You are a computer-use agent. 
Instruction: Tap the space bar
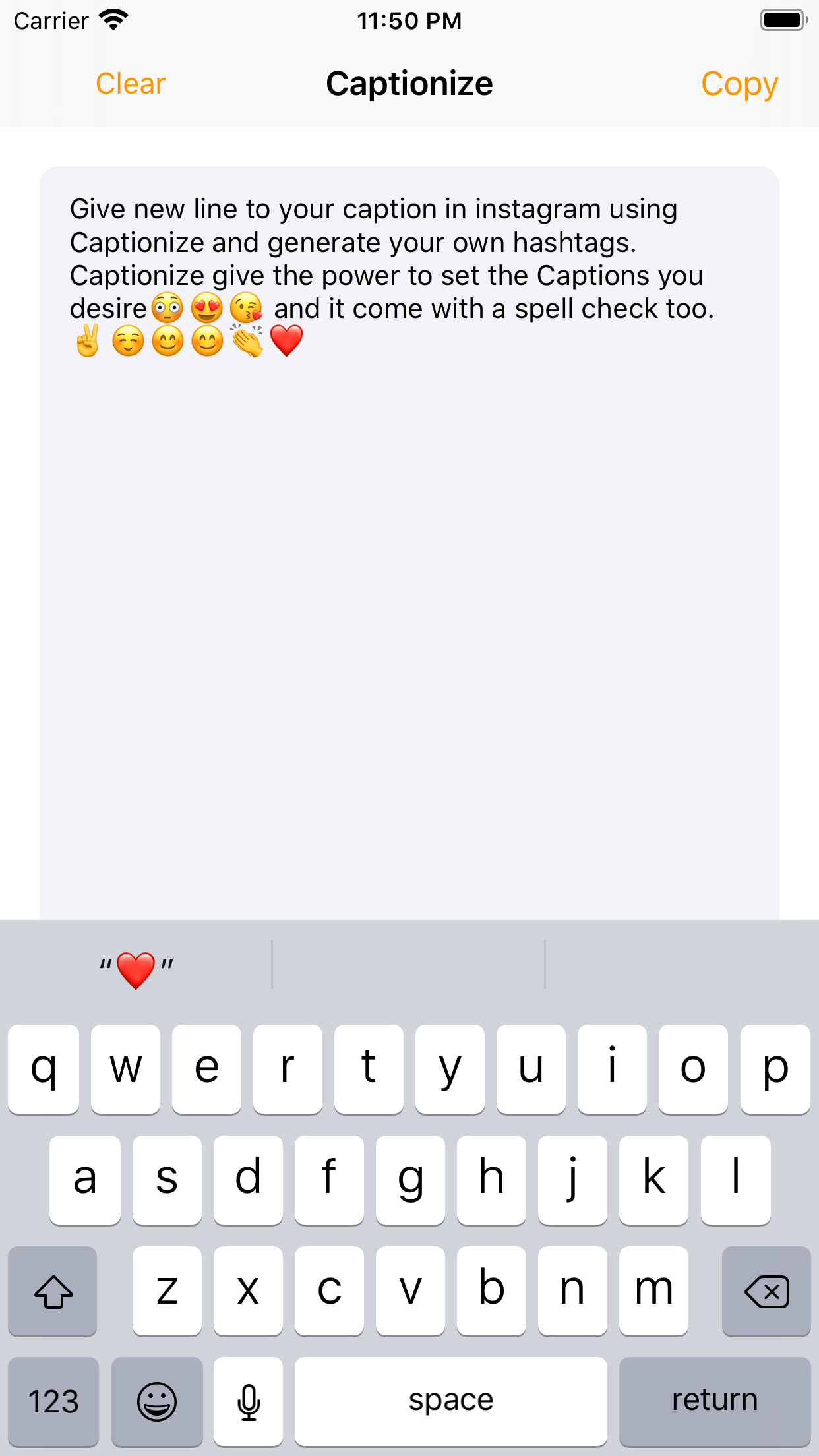(x=450, y=1400)
